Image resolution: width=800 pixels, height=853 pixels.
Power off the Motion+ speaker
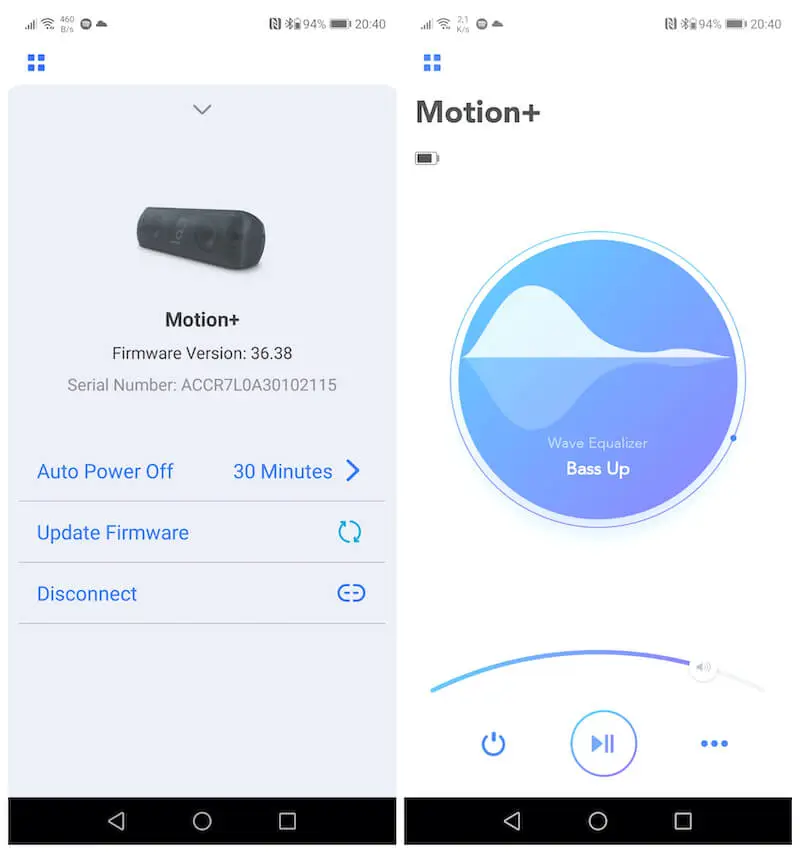tap(493, 743)
